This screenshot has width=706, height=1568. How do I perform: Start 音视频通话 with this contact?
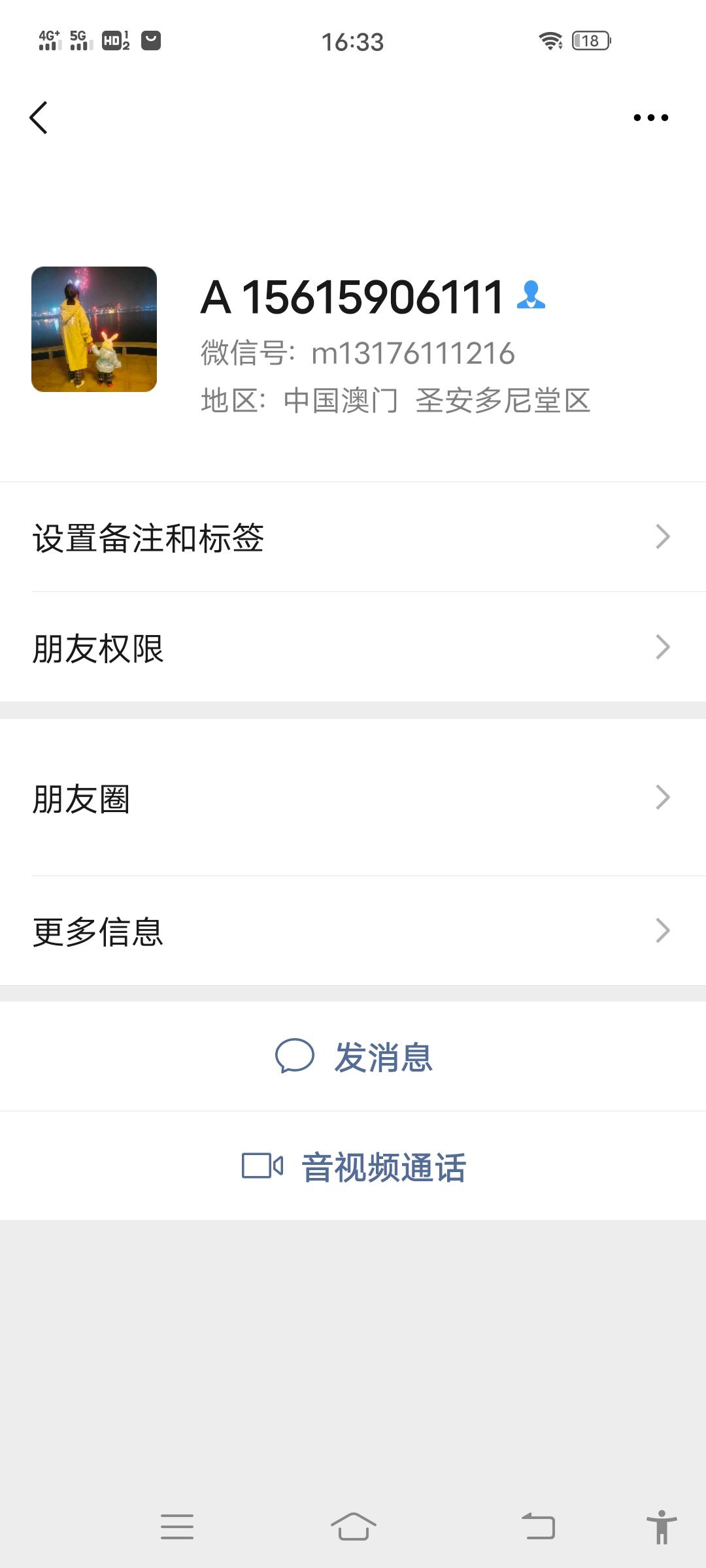[353, 1167]
